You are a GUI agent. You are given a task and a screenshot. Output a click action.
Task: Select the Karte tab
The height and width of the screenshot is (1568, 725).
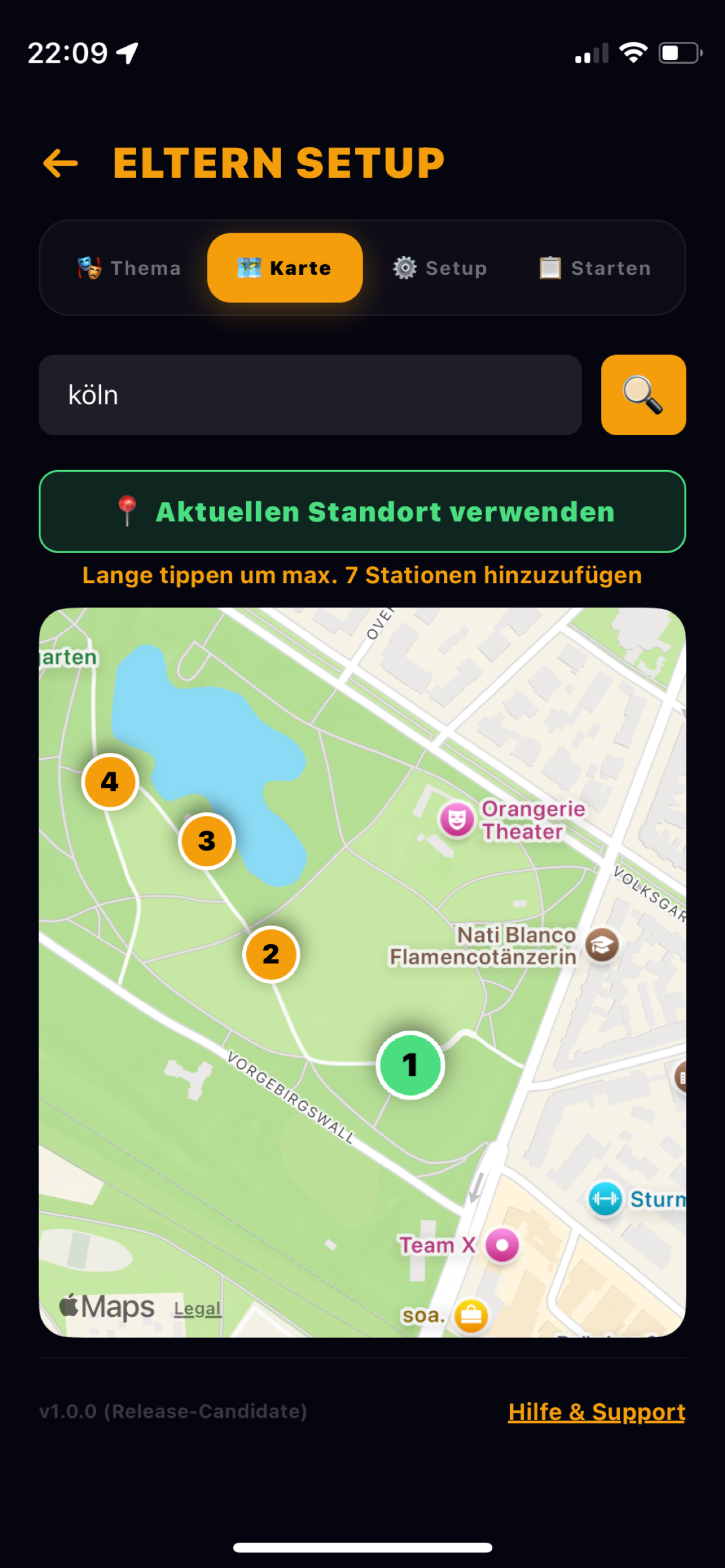click(x=285, y=268)
